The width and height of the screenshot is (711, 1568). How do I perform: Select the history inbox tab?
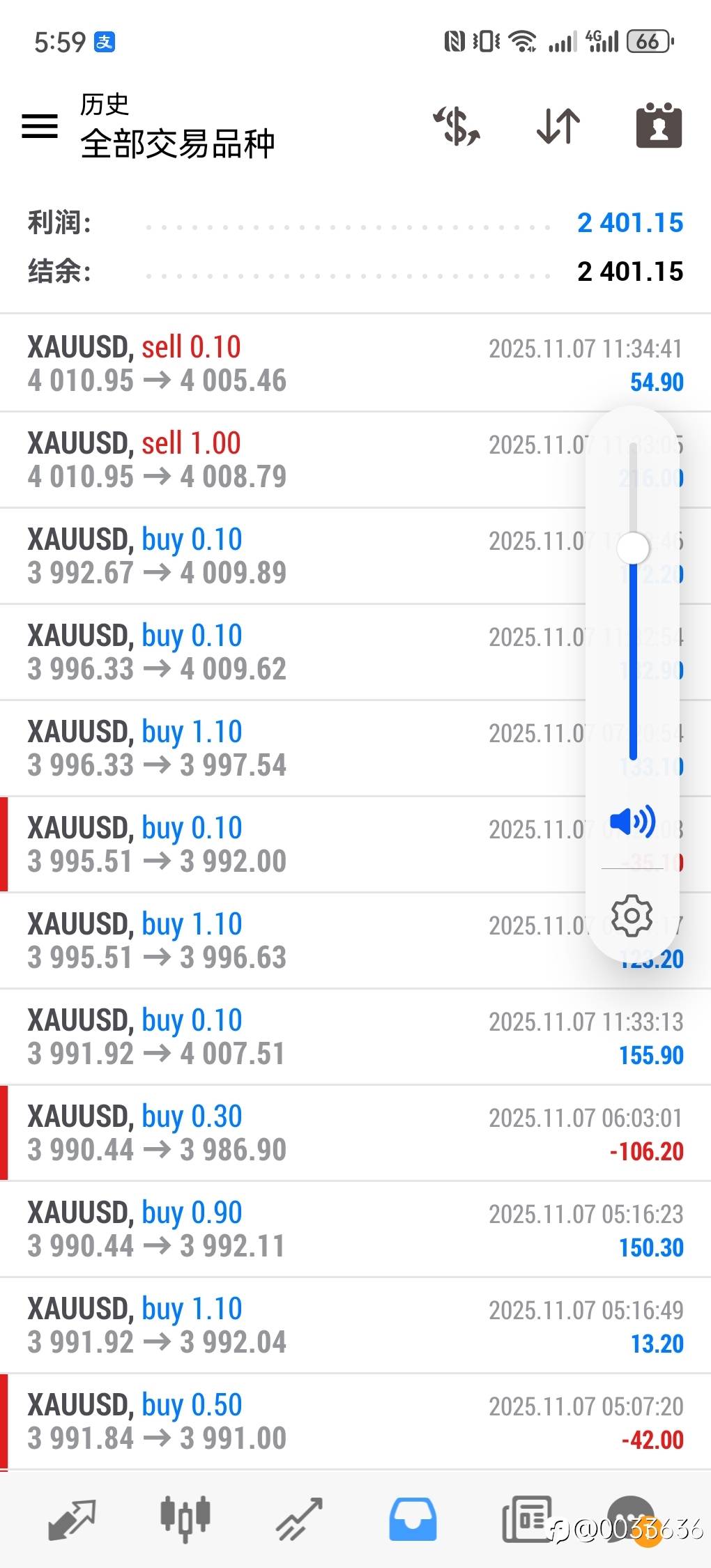(x=413, y=1519)
